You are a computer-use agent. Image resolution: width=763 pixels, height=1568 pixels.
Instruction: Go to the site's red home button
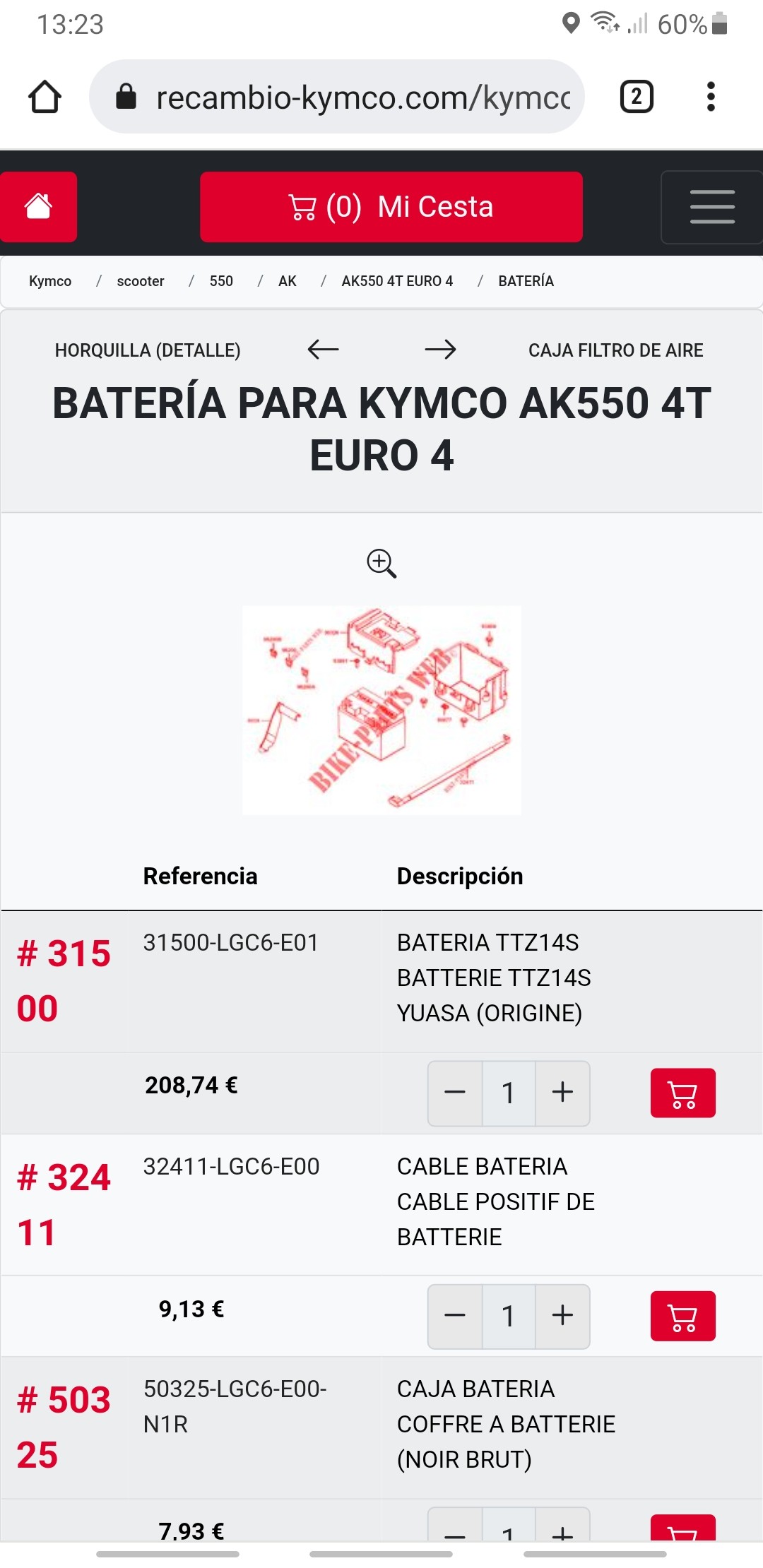(x=38, y=207)
